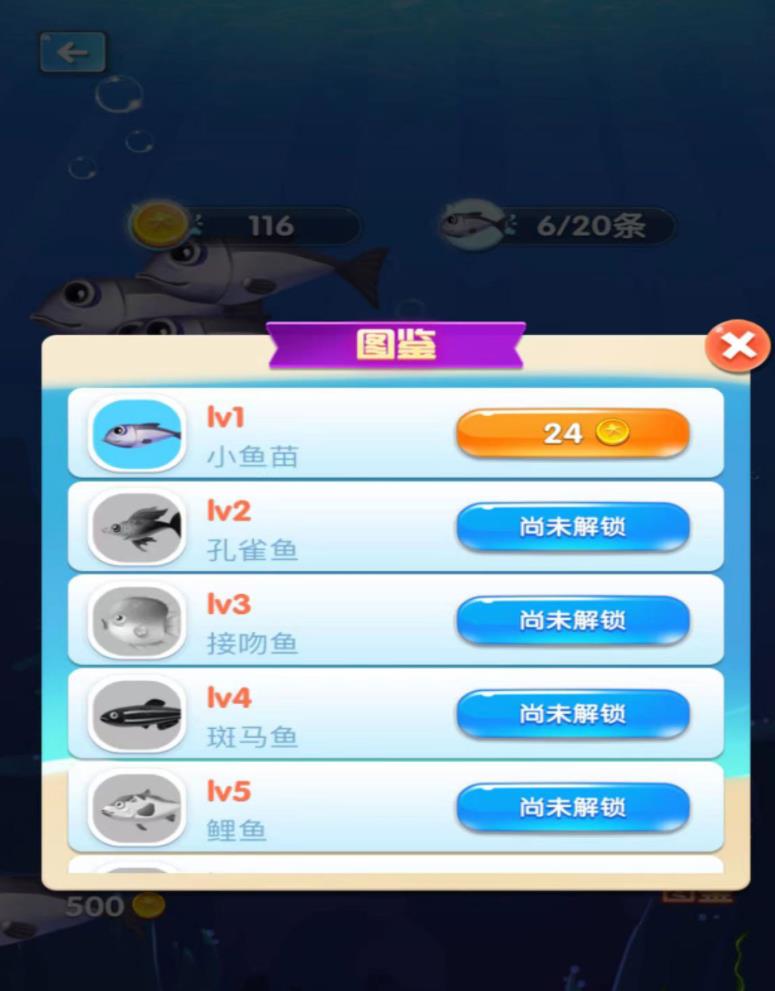Go back with the arrow button
The height and width of the screenshot is (991, 775).
pos(72,52)
